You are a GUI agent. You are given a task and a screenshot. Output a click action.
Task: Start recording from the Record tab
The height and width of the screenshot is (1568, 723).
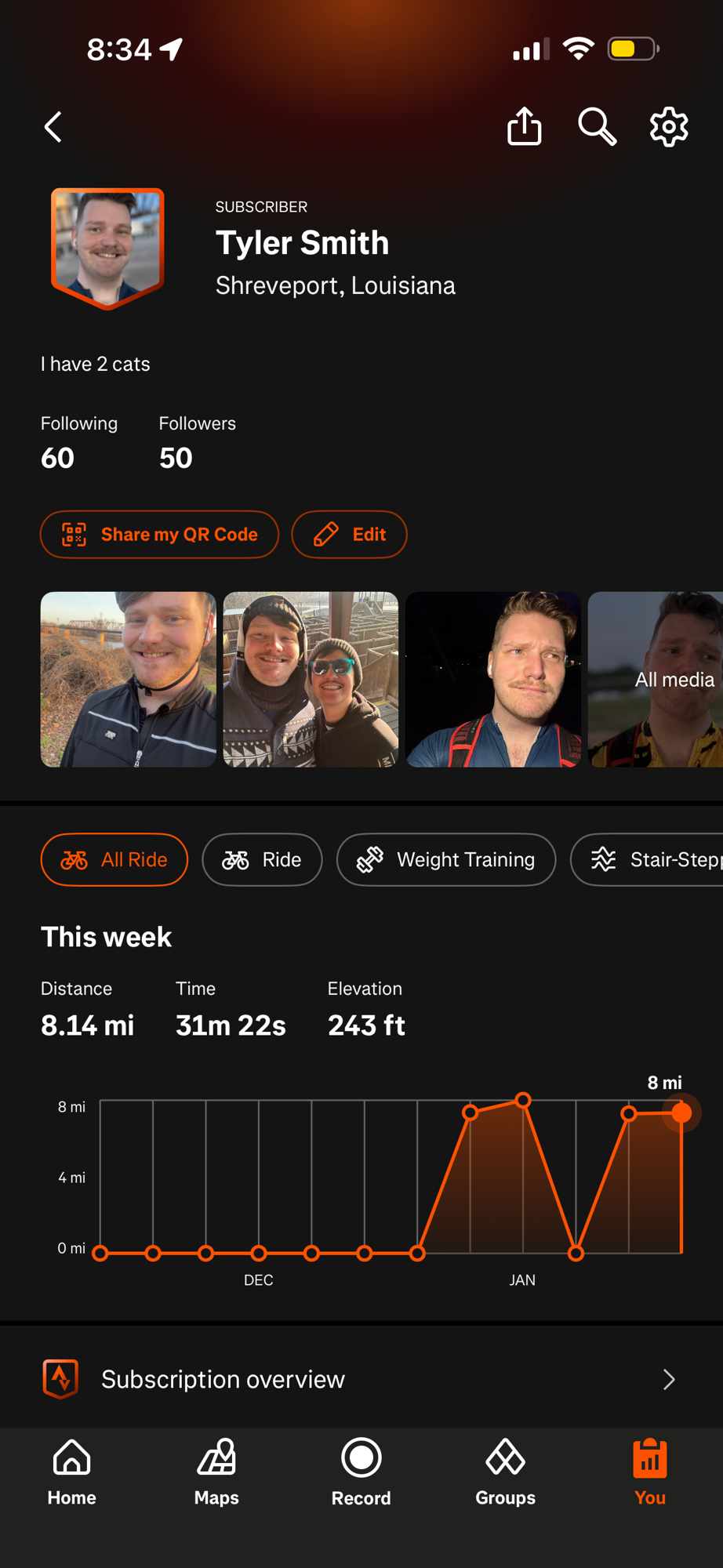coord(361,1473)
